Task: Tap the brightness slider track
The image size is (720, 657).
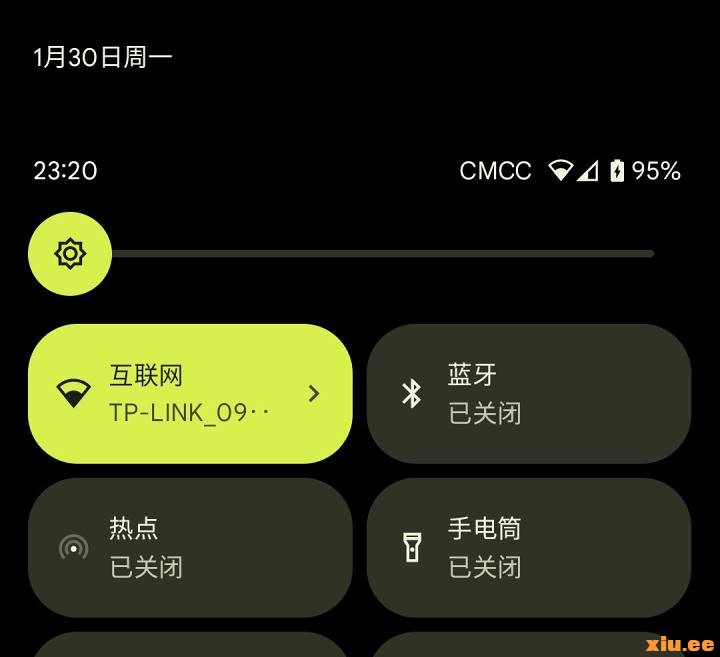Action: coord(380,254)
